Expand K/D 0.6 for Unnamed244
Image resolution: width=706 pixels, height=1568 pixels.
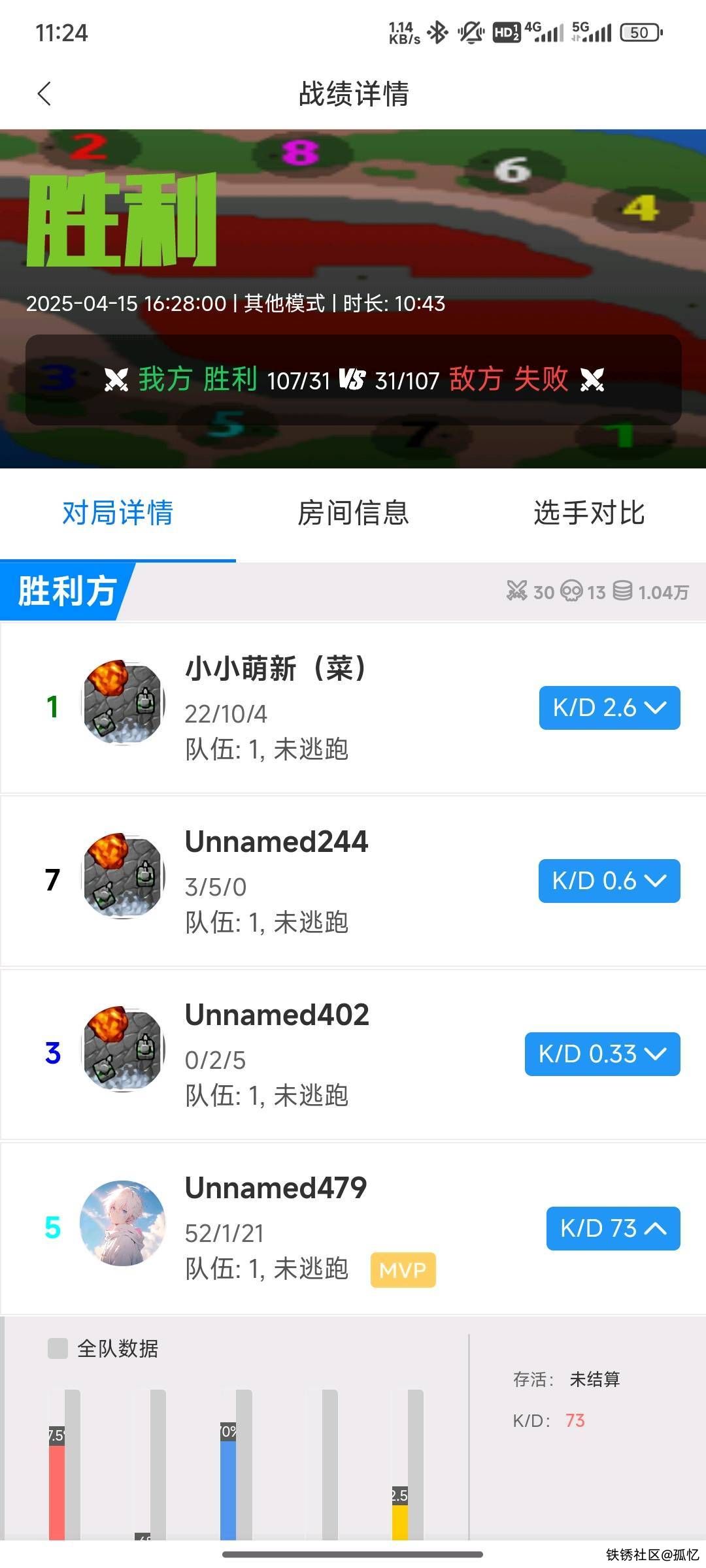pyautogui.click(x=609, y=881)
